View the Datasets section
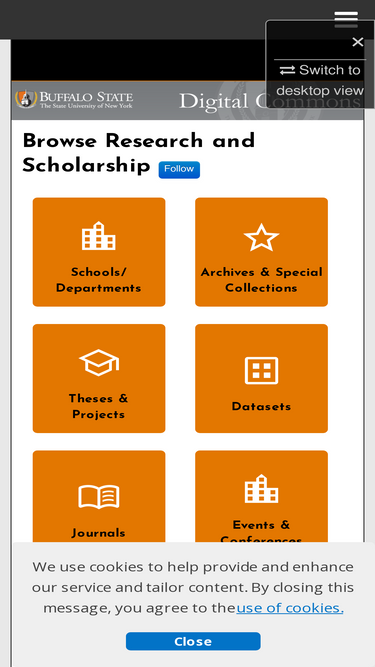375x667 pixels. pos(261,378)
